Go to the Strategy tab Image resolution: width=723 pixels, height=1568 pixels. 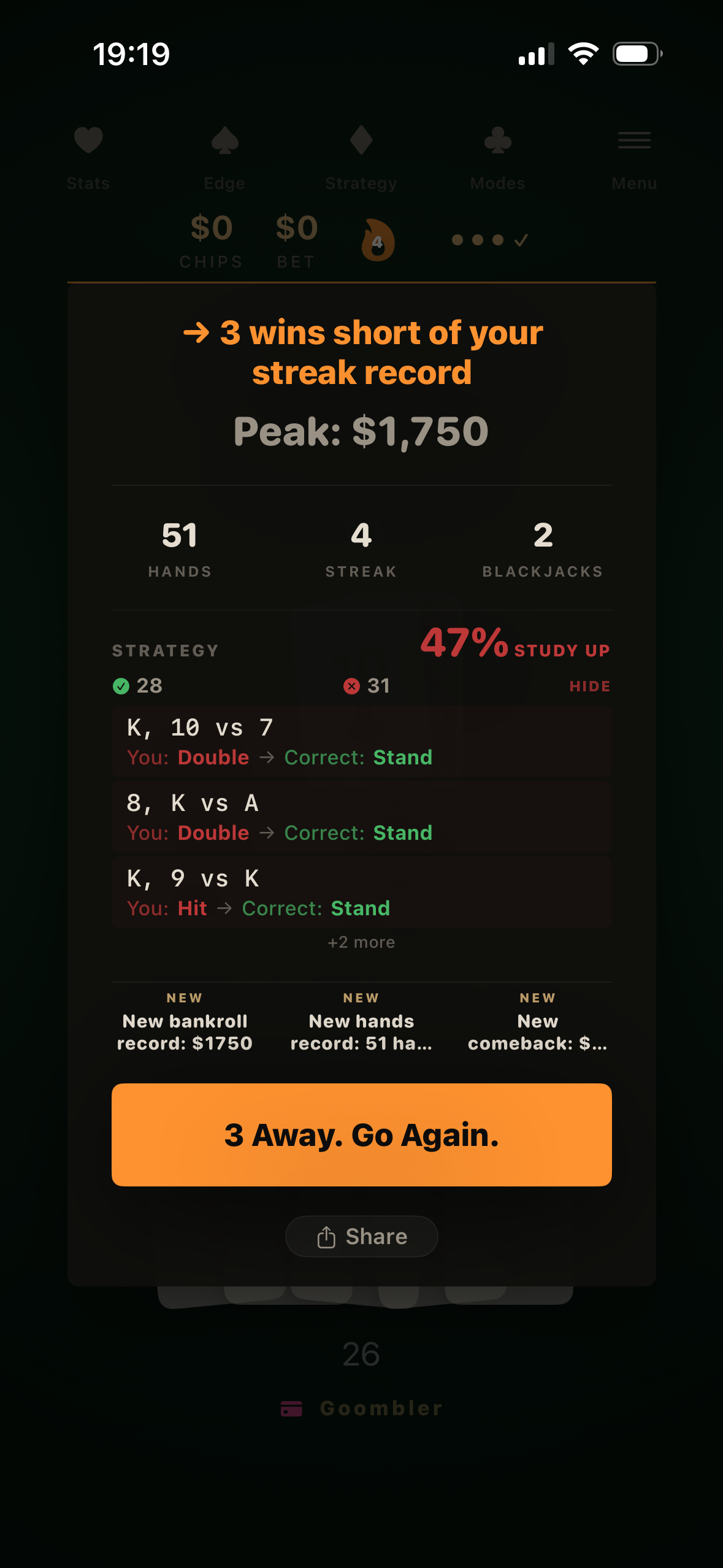[x=361, y=156]
